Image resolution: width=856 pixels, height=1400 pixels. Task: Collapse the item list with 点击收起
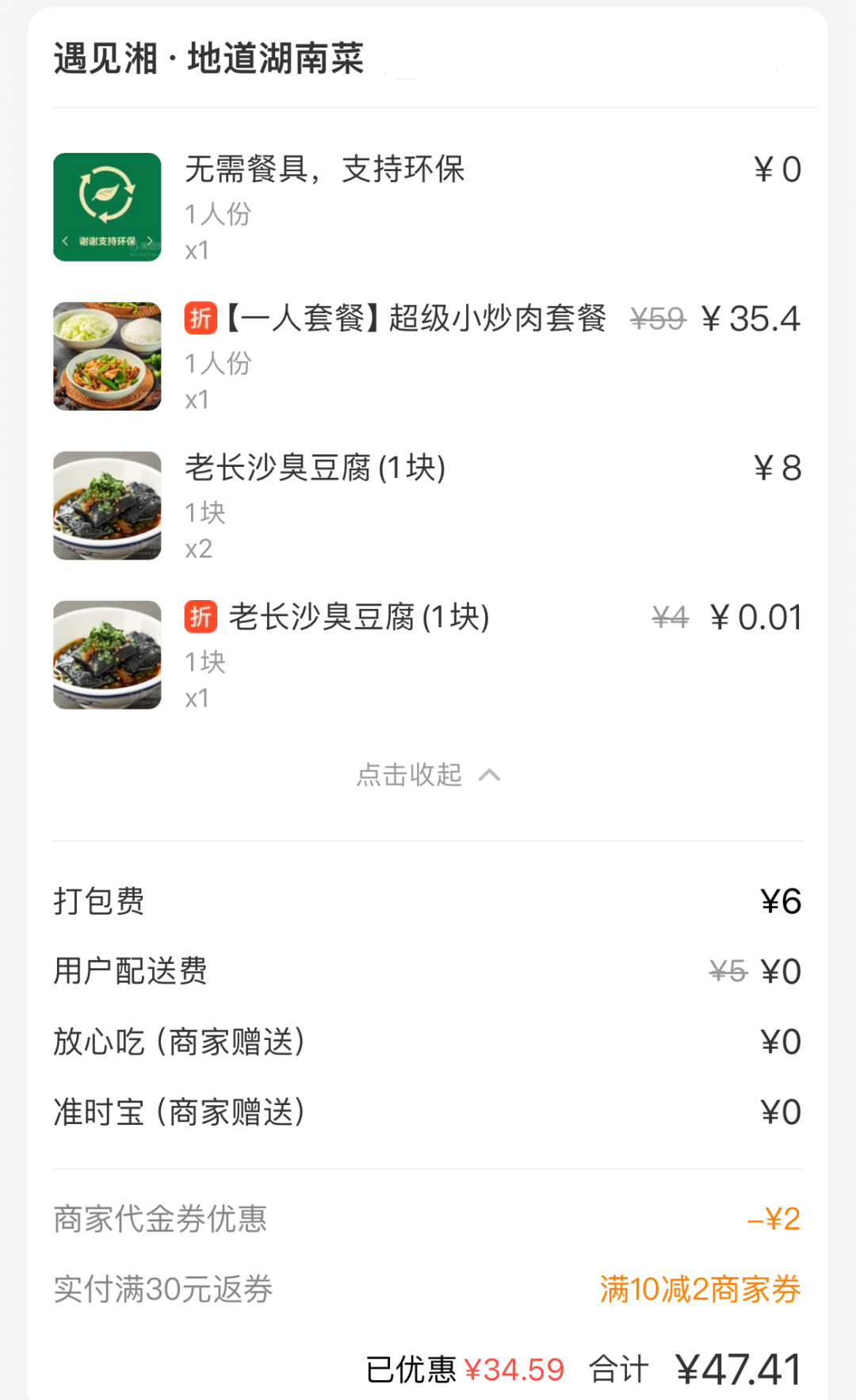427,775
